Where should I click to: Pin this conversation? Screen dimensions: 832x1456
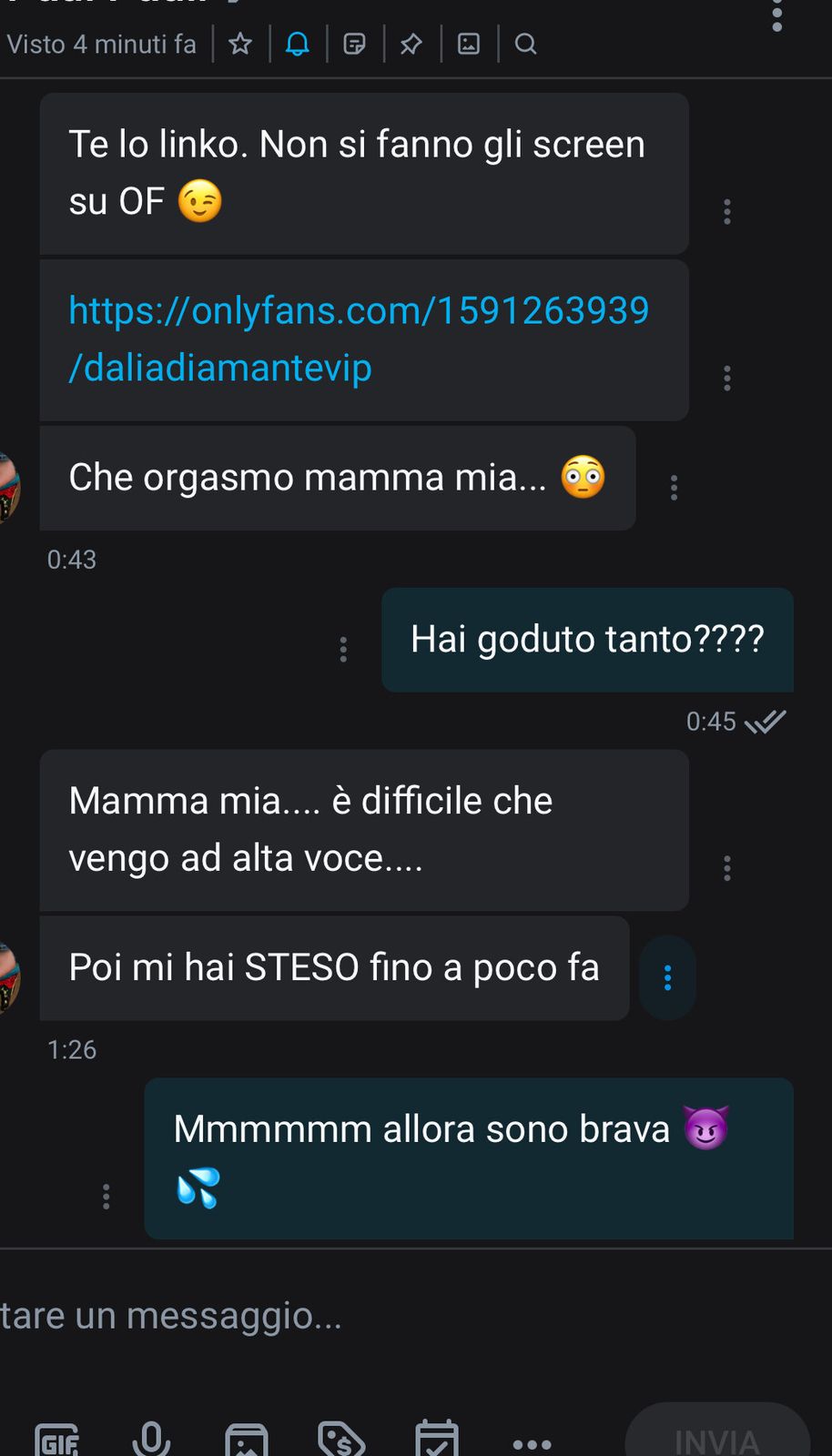(x=411, y=44)
